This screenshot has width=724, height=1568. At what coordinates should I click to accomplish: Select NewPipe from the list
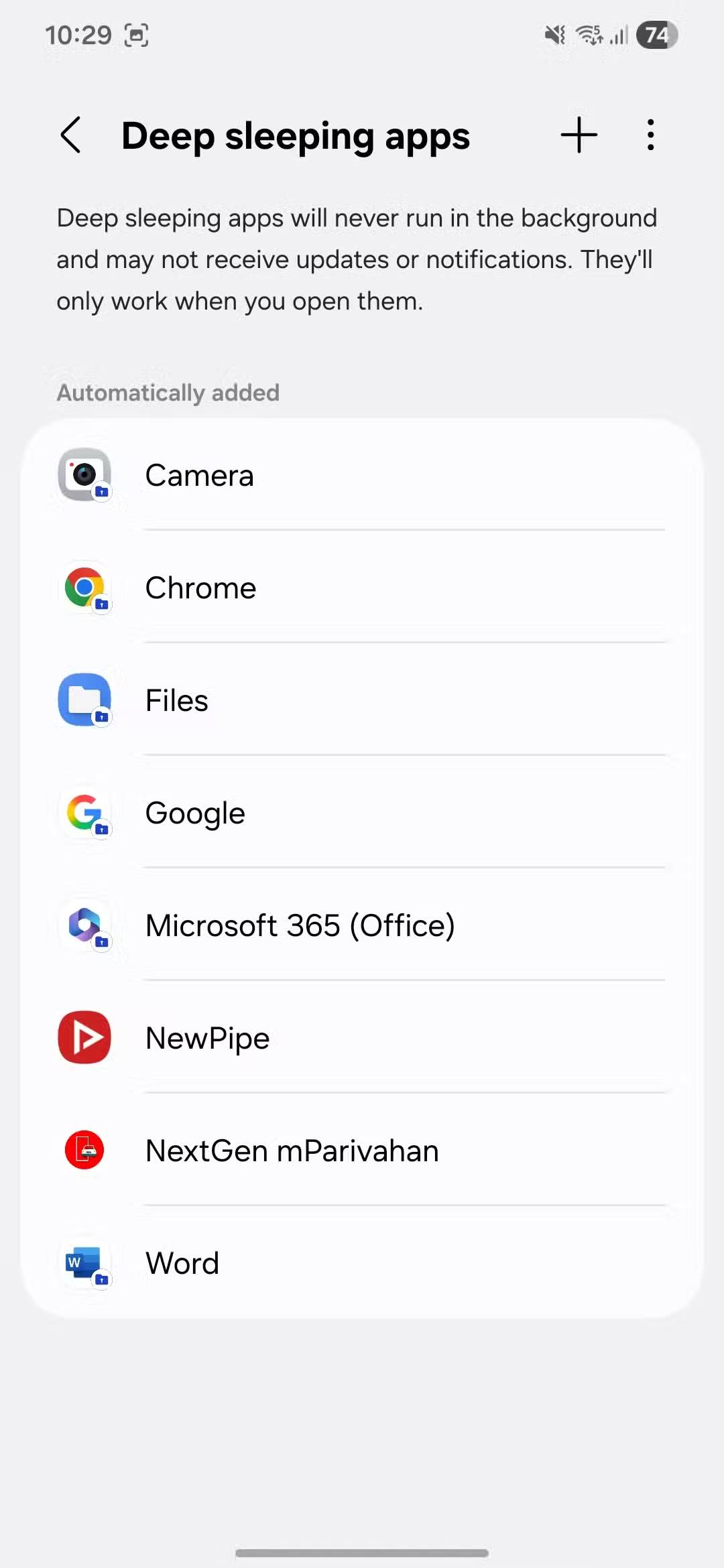(362, 1038)
